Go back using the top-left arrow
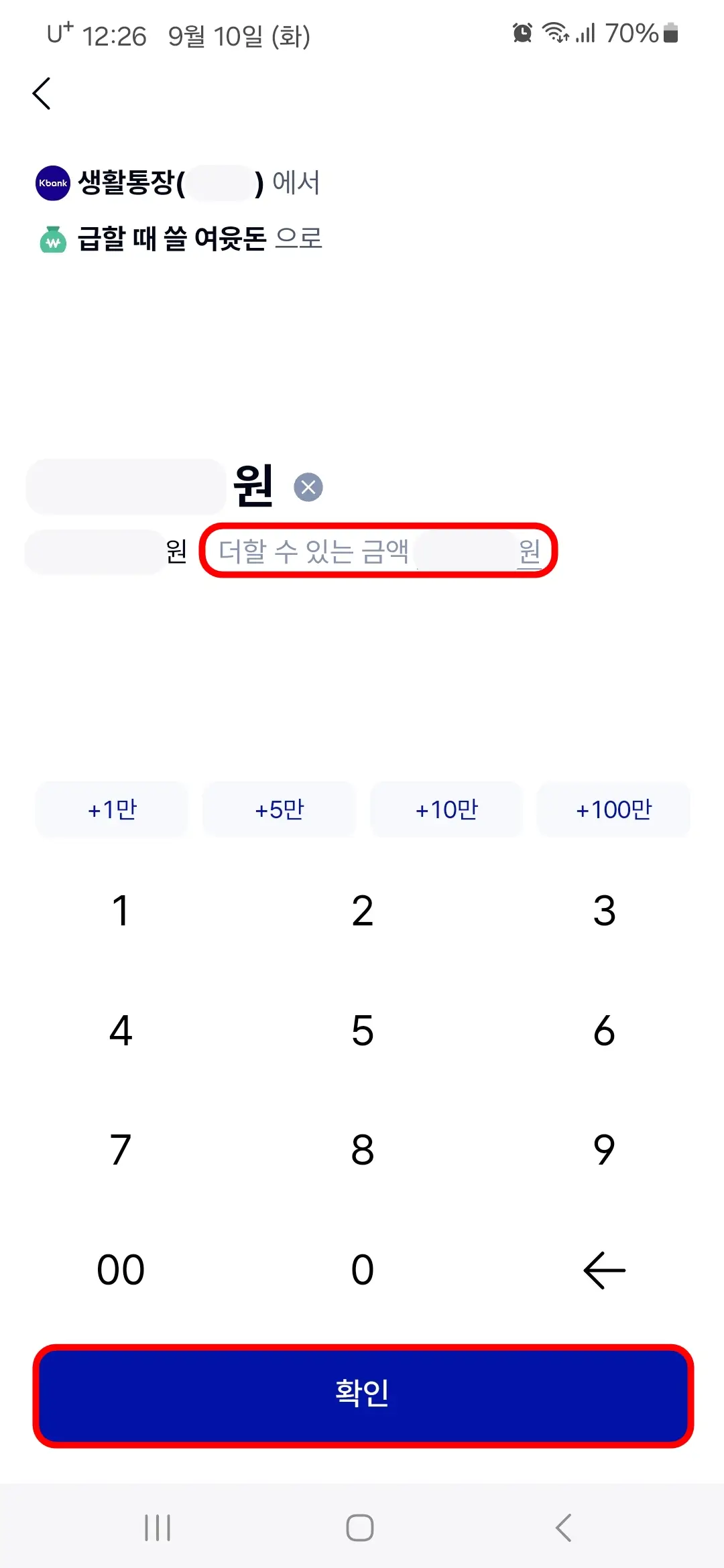Viewport: 724px width, 1568px height. [x=42, y=93]
